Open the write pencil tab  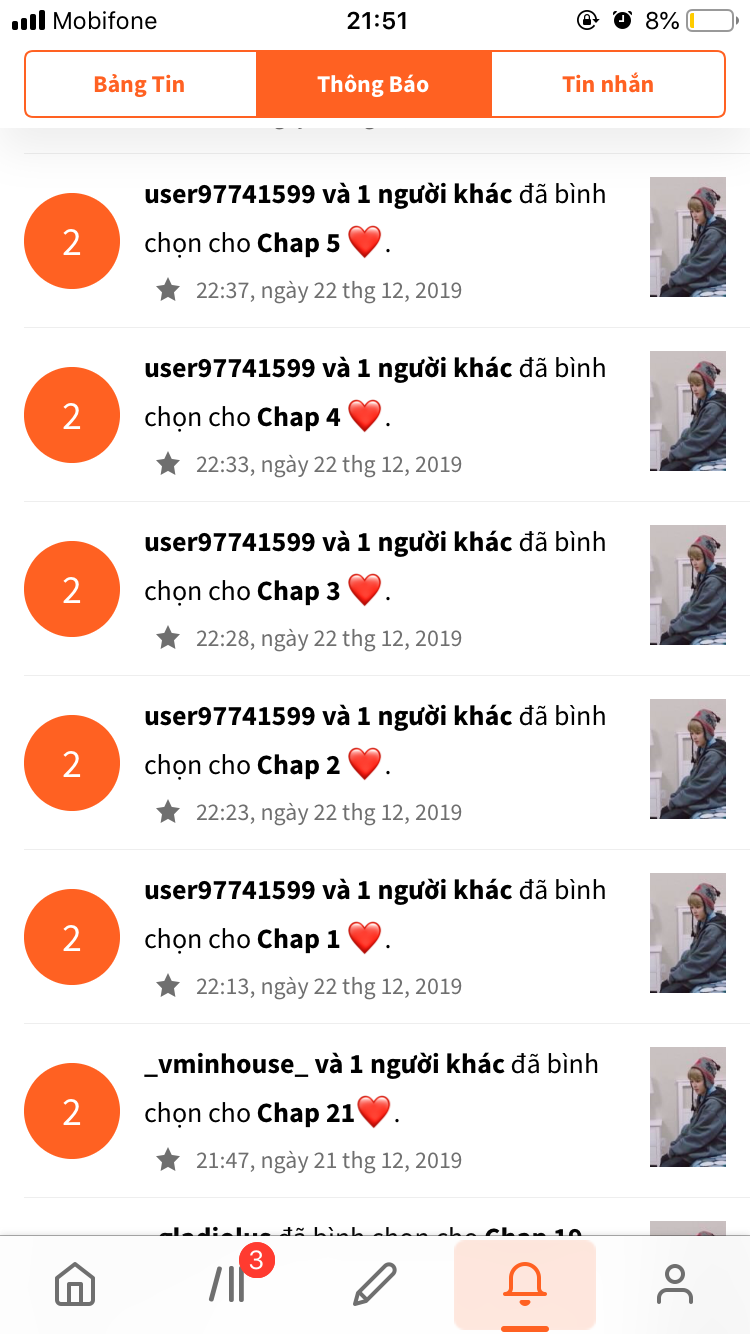(375, 1284)
